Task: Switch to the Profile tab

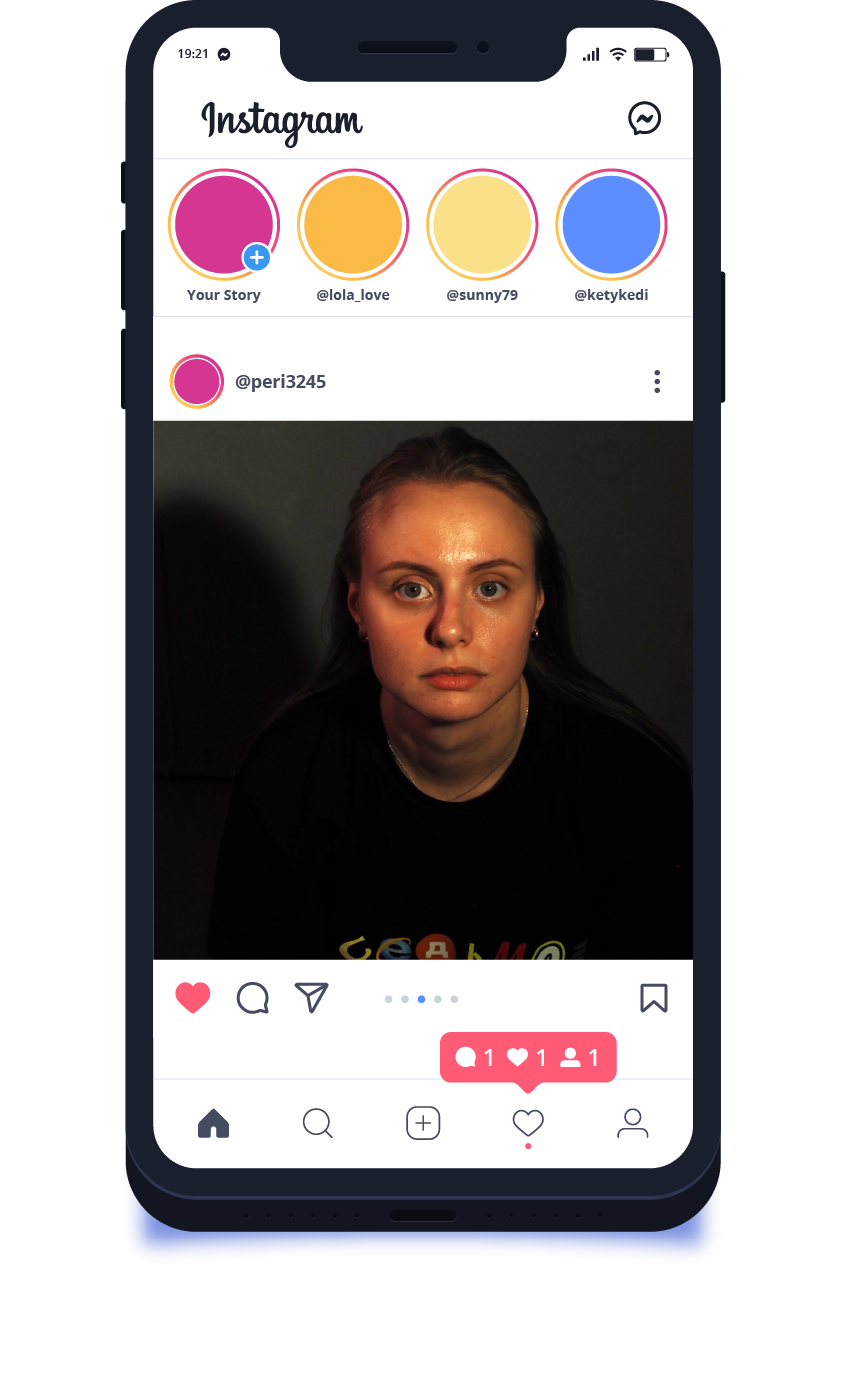Action: click(632, 1123)
